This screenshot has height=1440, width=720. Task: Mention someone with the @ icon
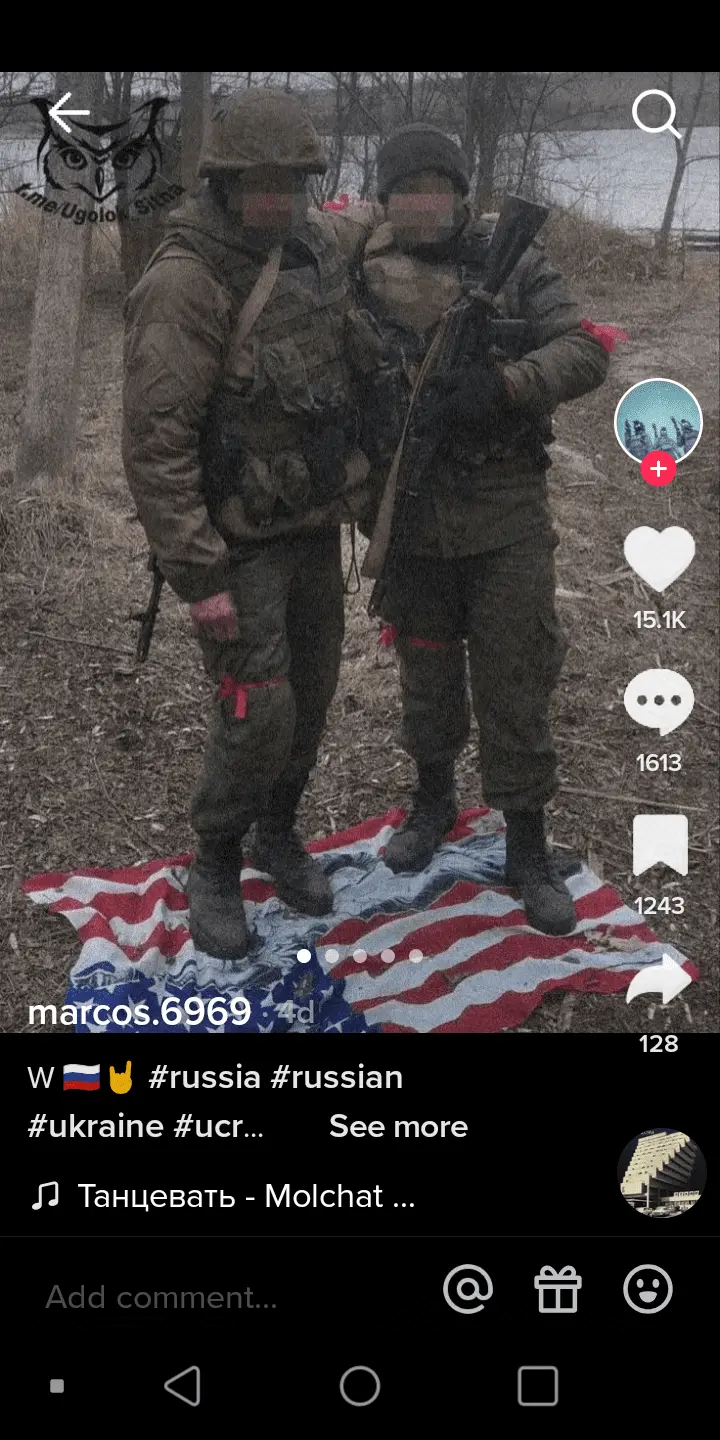[468, 1289]
